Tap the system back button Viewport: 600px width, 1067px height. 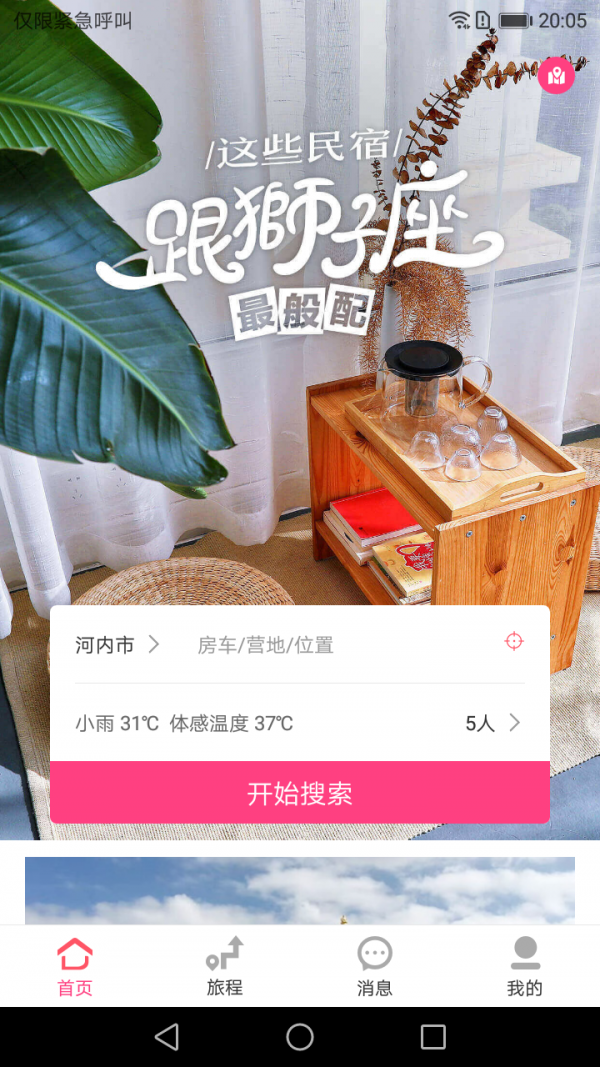coord(167,1037)
